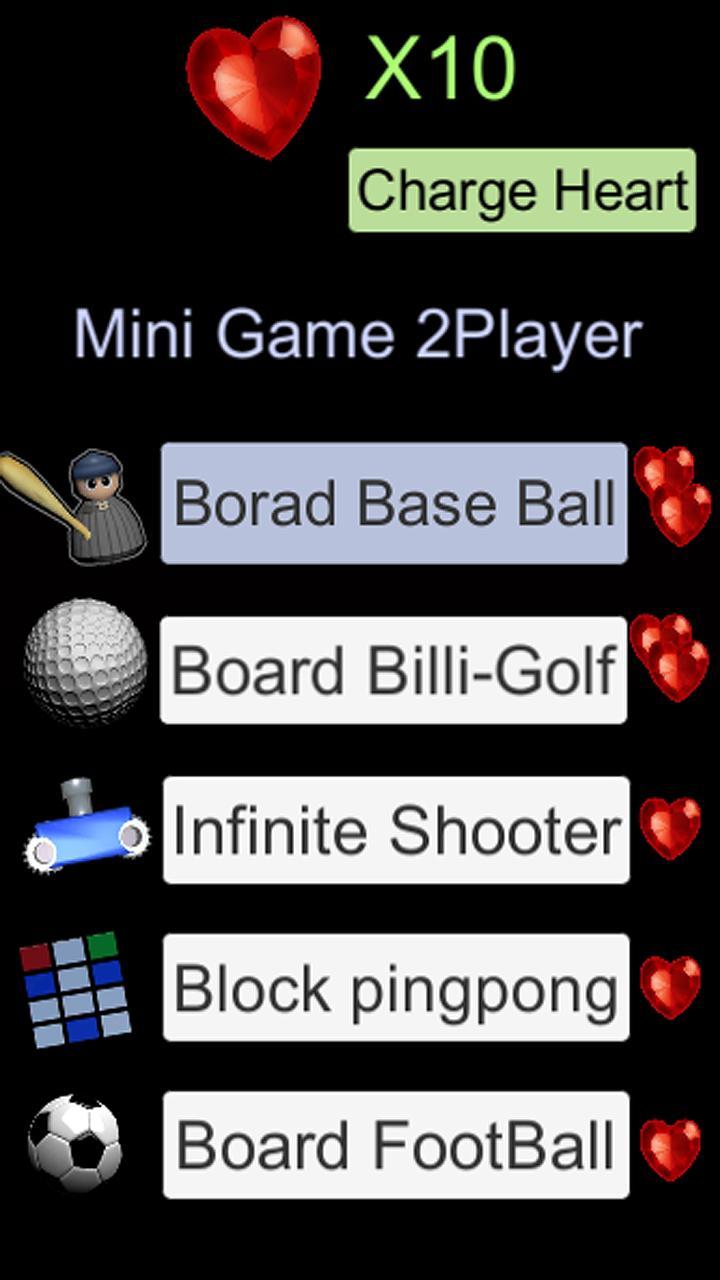Open Block pingpong
Viewport: 720px width, 1280px height.
pyautogui.click(x=394, y=988)
